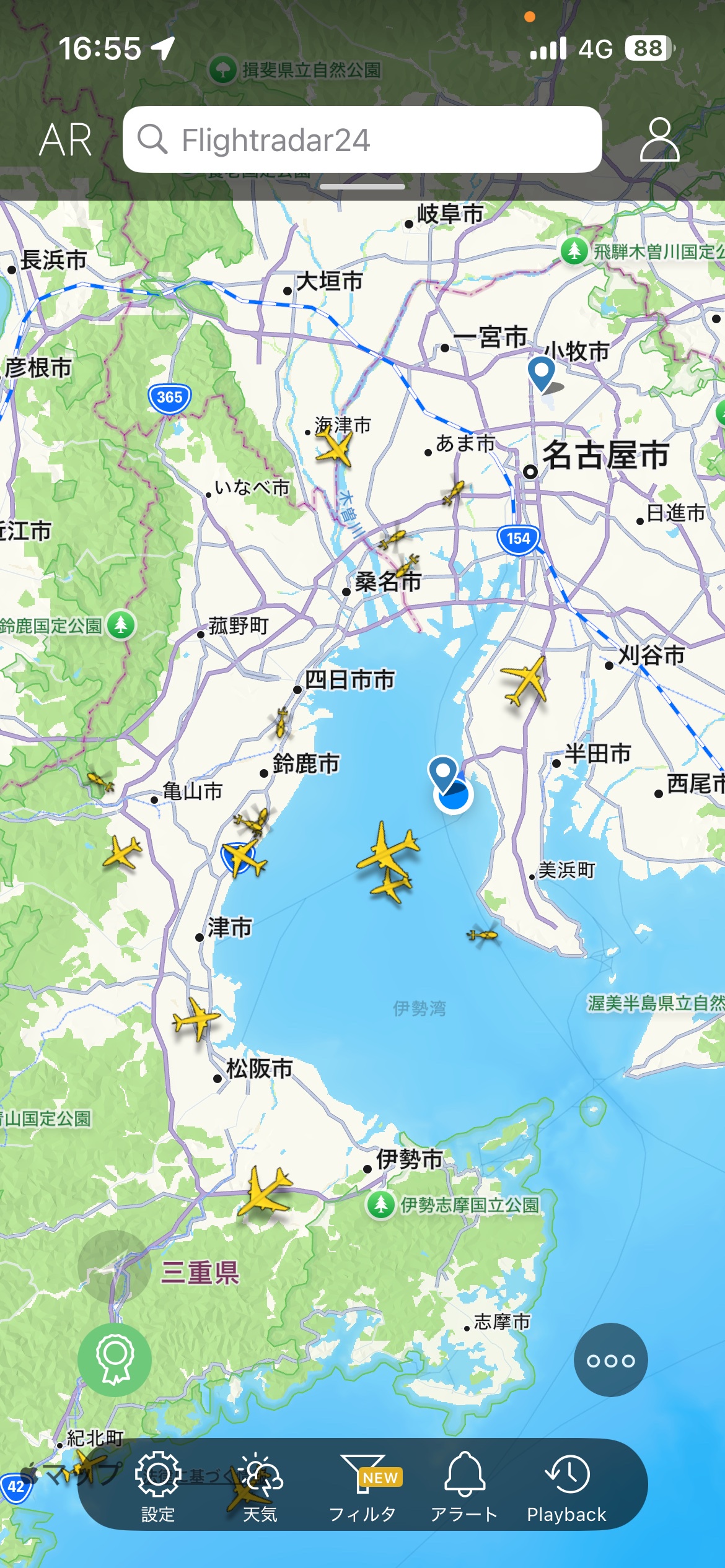Open Playback history
The height and width of the screenshot is (1568, 725).
[x=566, y=1486]
